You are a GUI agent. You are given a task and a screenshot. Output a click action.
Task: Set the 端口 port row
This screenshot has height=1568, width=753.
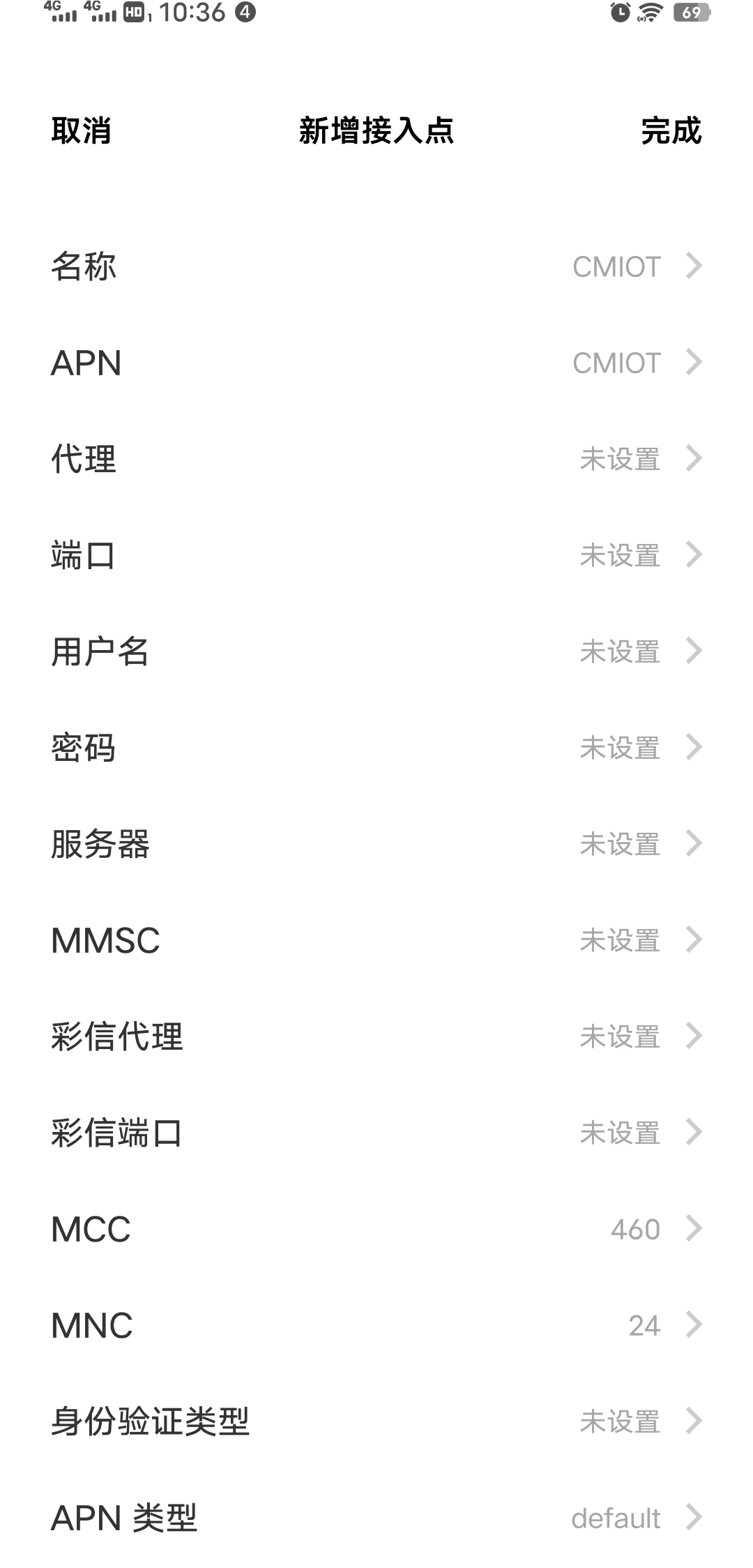point(376,555)
